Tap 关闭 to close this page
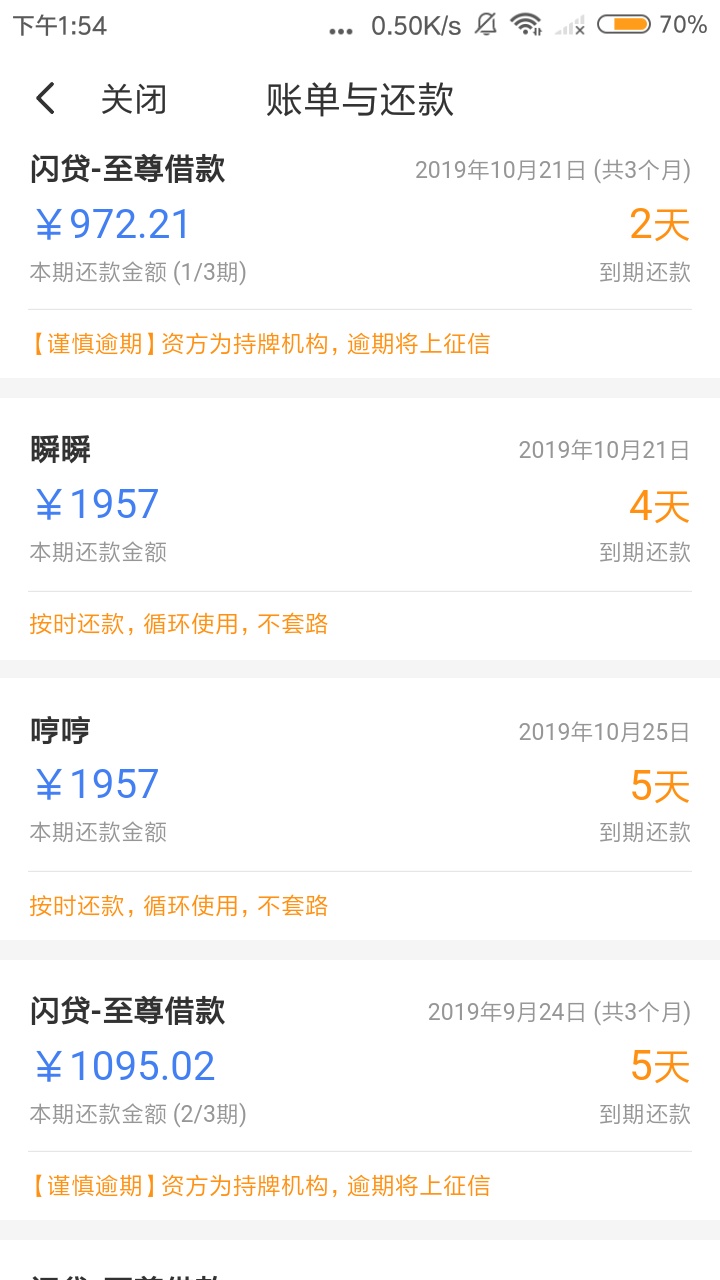Screen dimensions: 720x1280 (x=133, y=99)
